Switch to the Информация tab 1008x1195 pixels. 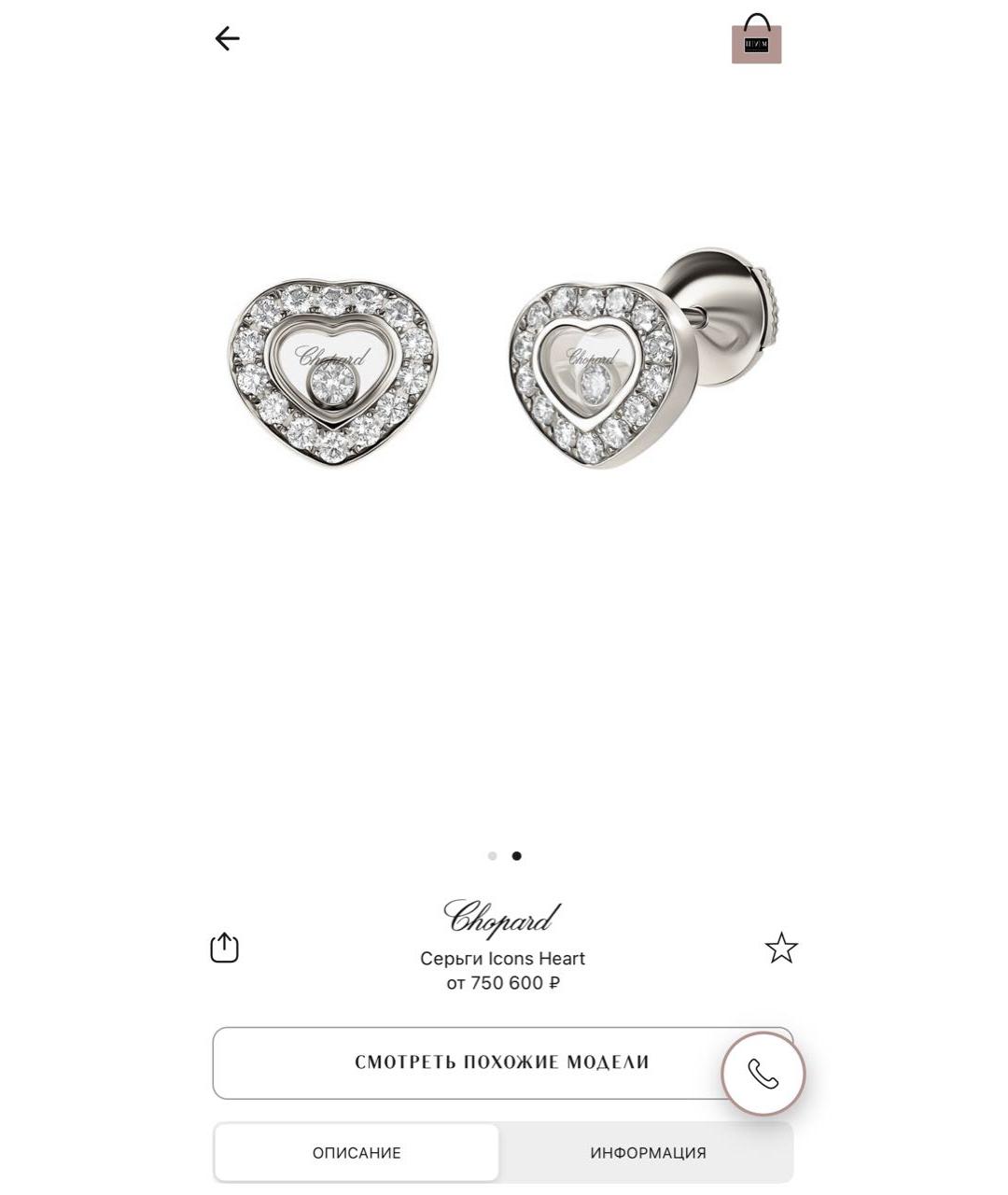648,1153
